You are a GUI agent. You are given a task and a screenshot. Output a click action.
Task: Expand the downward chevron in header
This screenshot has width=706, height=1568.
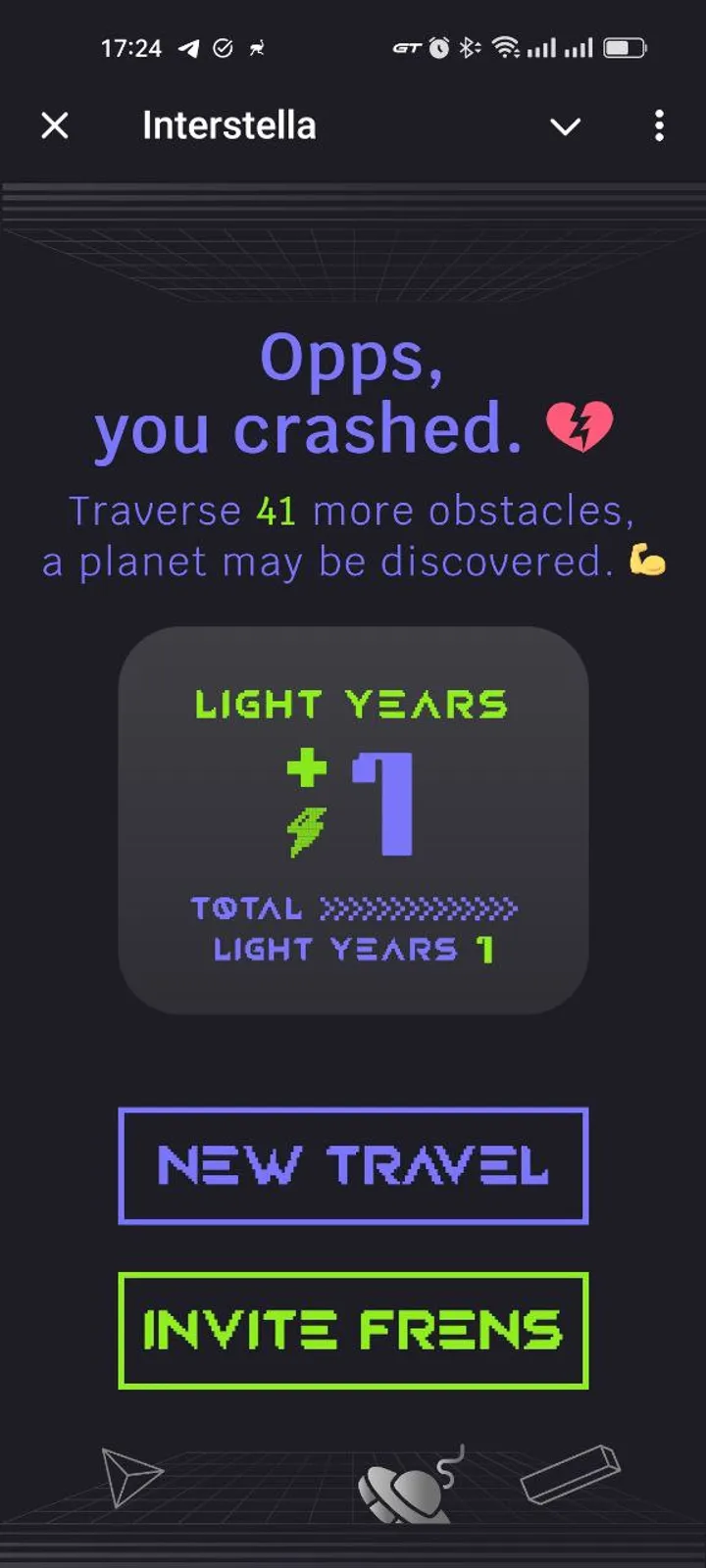(565, 126)
